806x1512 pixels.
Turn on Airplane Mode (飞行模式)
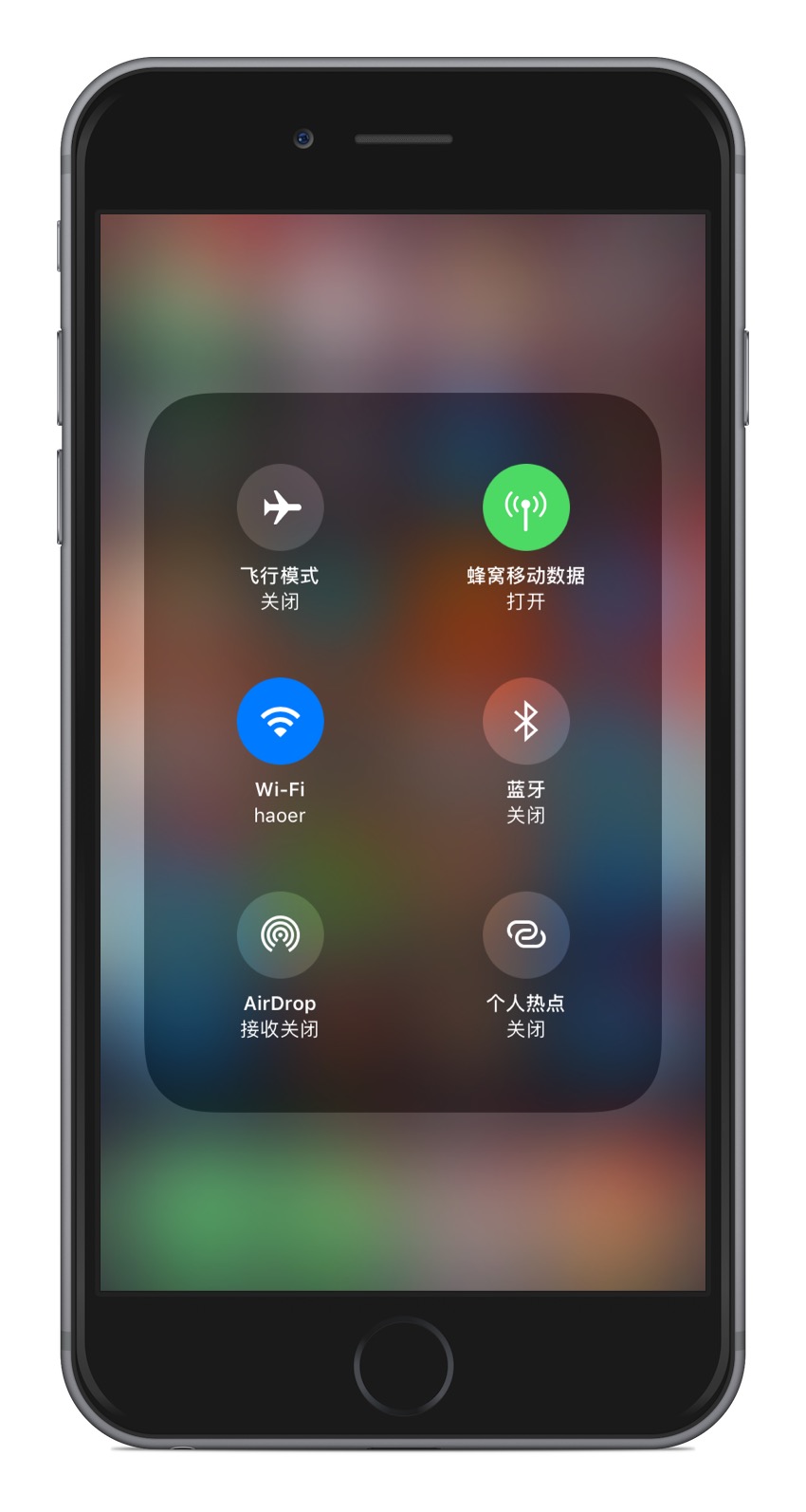[280, 507]
